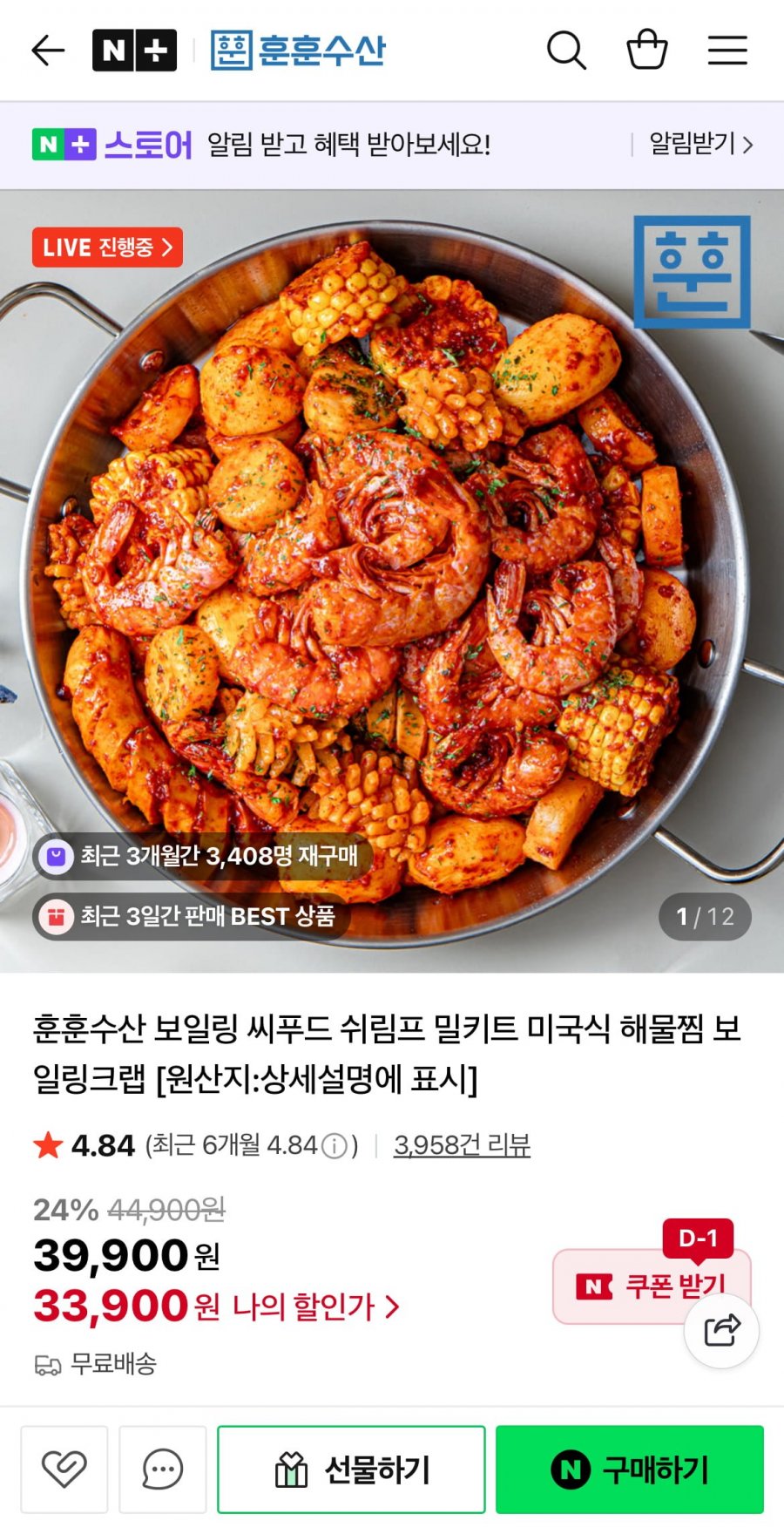Open the N+ store logo
This screenshot has width=784, height=1534.
[x=134, y=51]
